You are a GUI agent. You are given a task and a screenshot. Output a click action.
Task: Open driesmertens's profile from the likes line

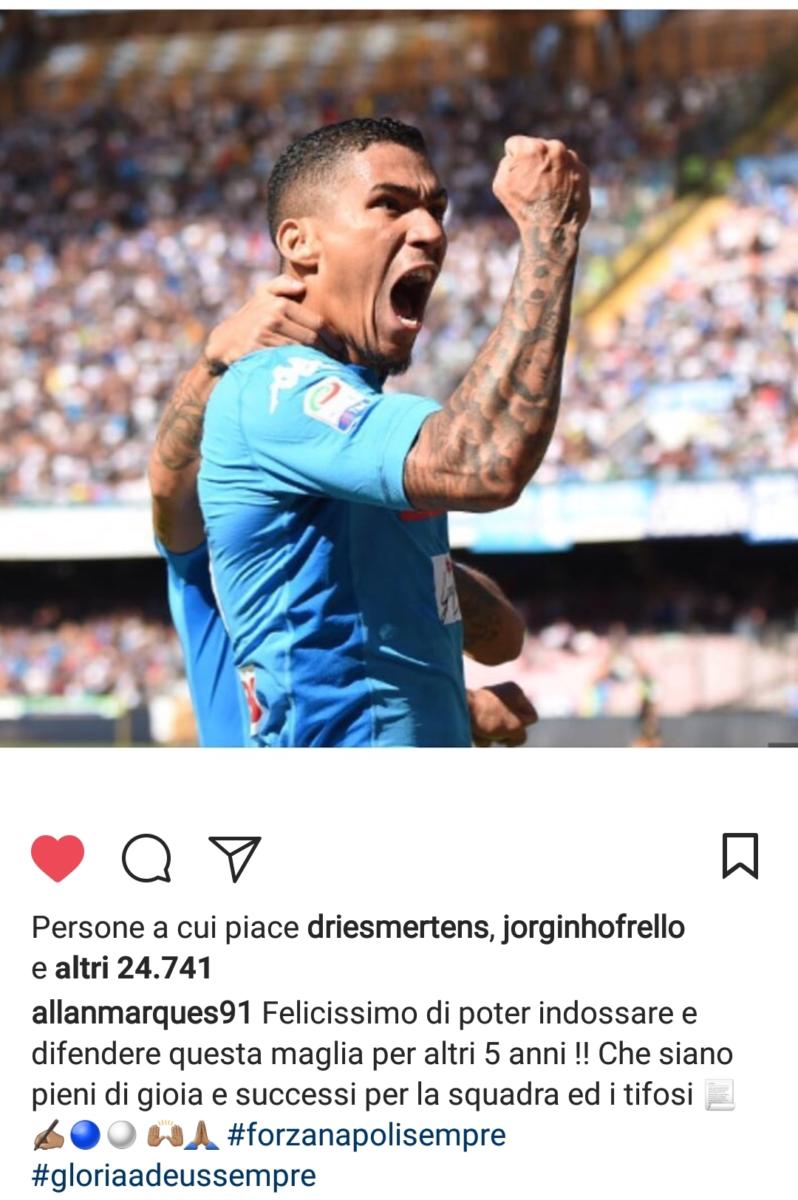coord(397,928)
